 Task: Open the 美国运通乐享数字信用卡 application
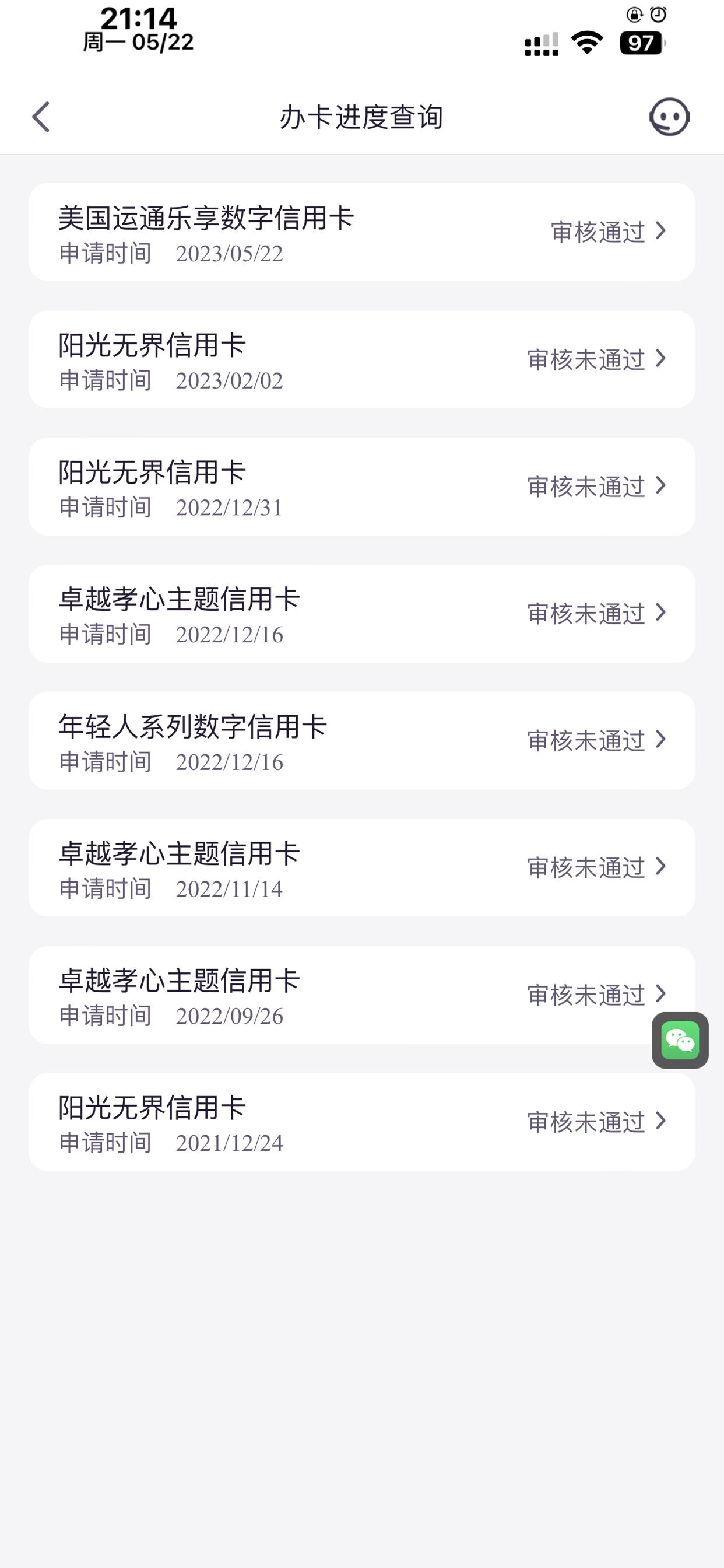click(x=362, y=232)
